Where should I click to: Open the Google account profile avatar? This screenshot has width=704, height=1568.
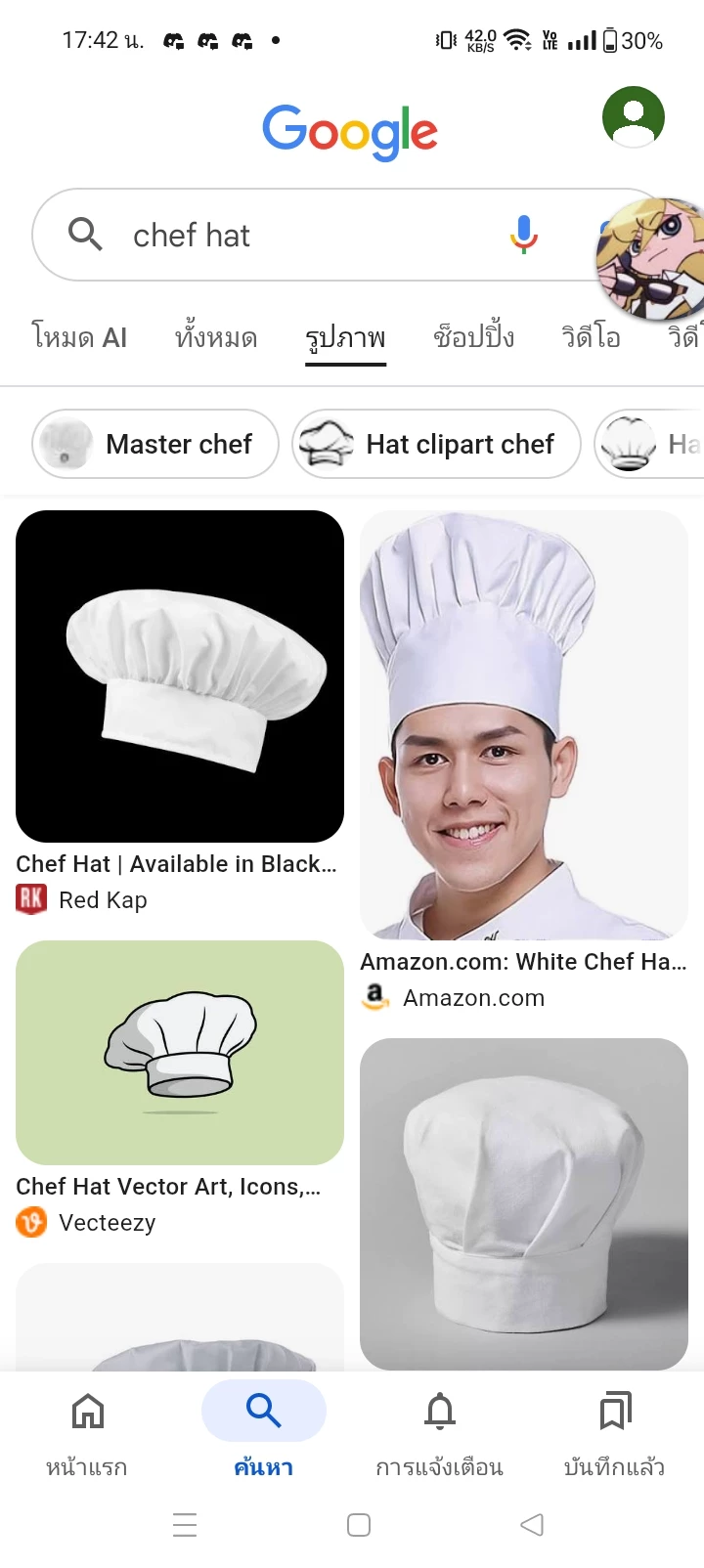[633, 116]
